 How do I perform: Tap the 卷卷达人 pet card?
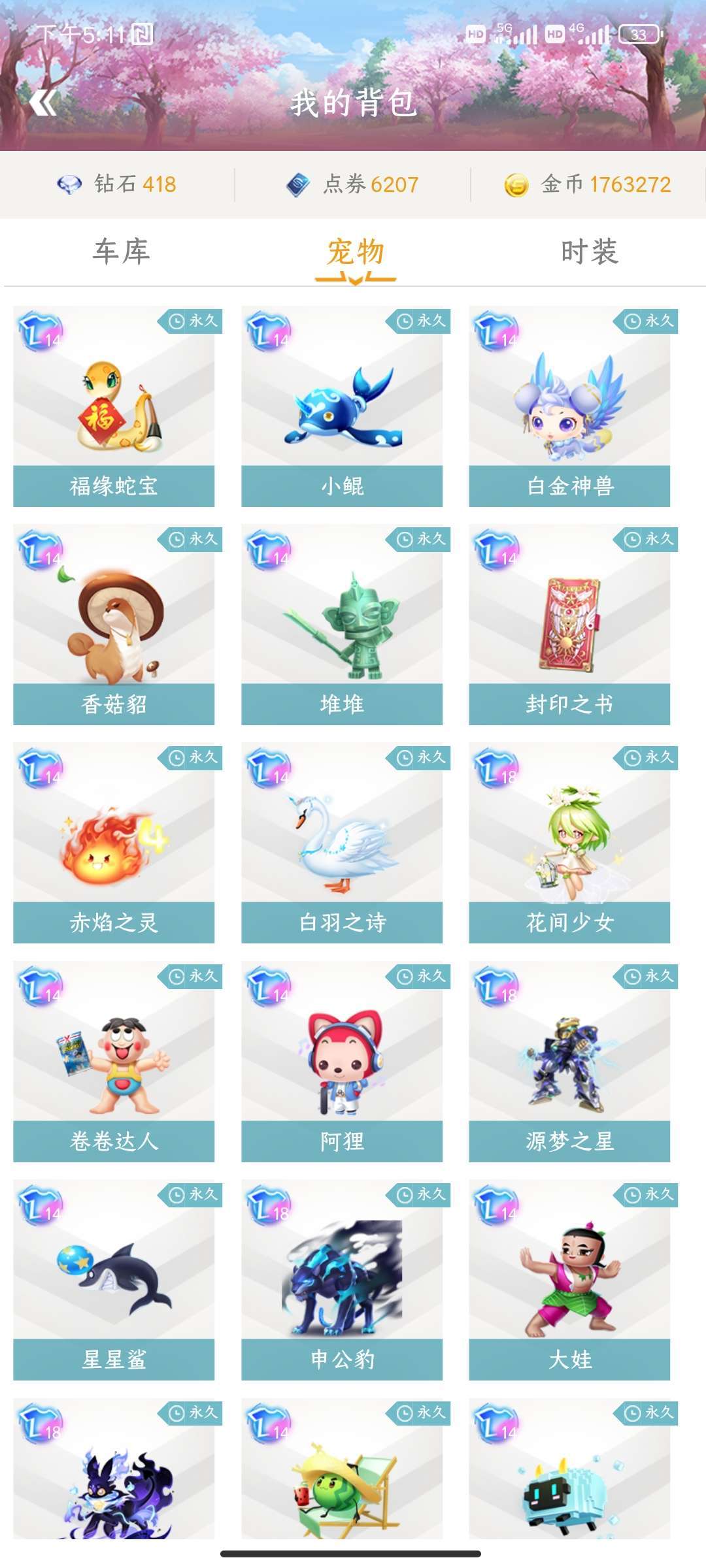tap(114, 1062)
